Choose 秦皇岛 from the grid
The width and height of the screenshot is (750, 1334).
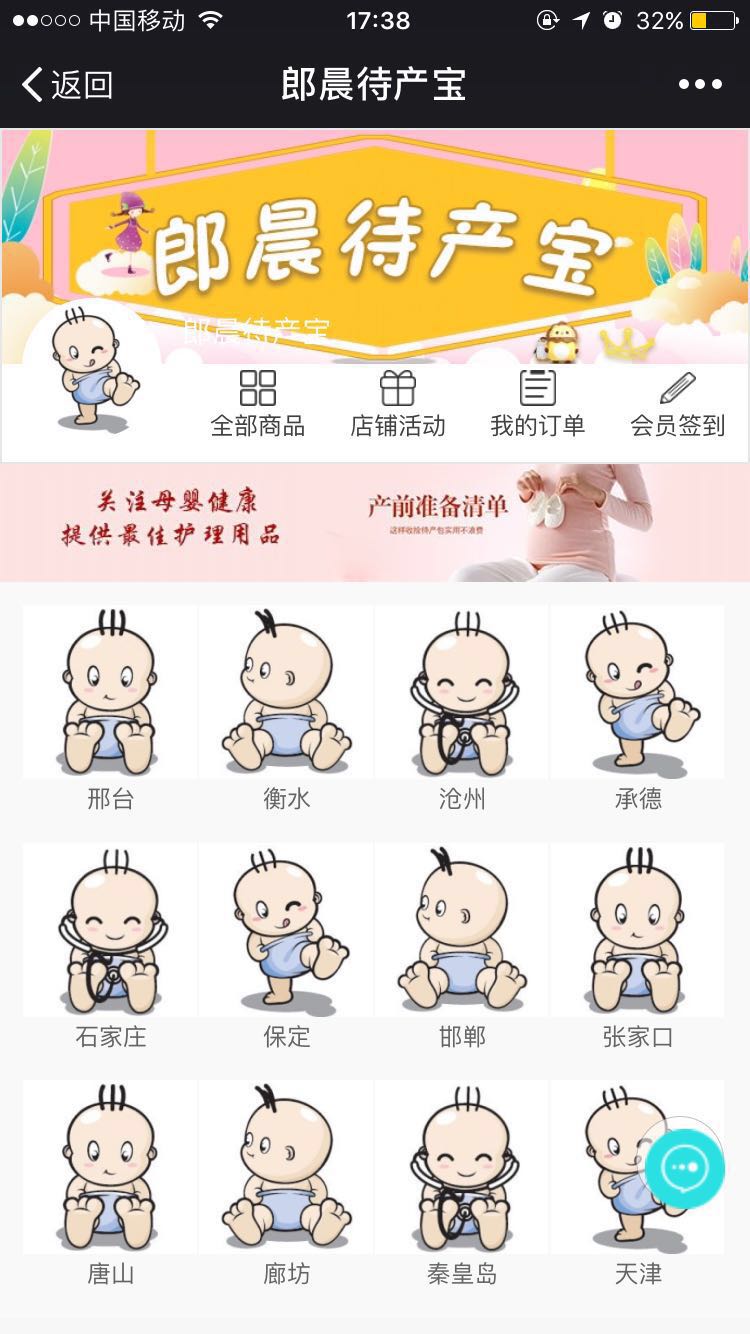[462, 1183]
